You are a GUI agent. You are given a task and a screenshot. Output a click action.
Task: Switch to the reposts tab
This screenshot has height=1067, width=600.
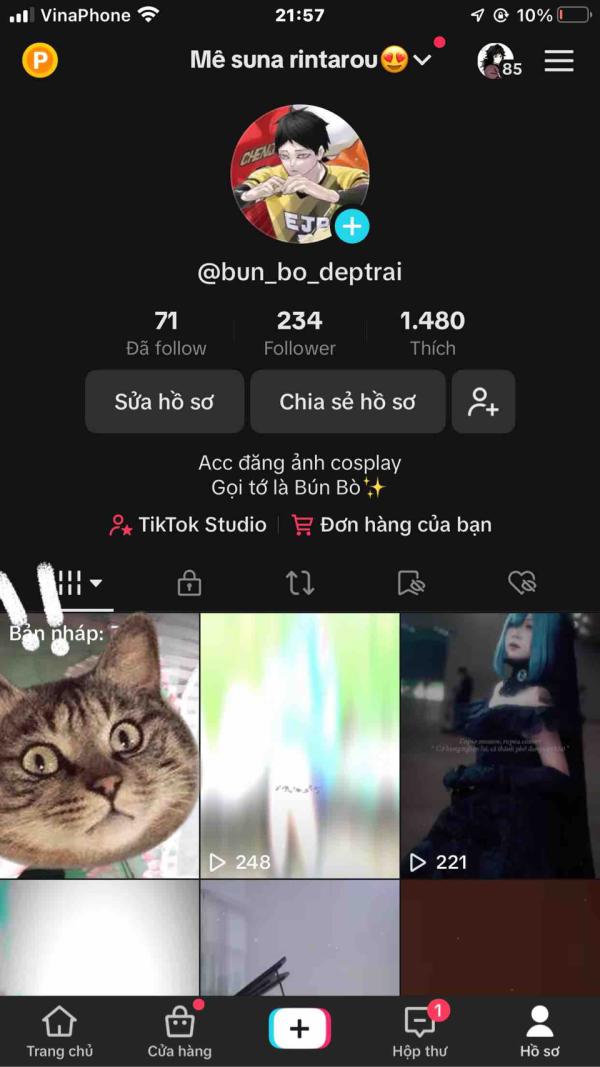[x=300, y=583]
